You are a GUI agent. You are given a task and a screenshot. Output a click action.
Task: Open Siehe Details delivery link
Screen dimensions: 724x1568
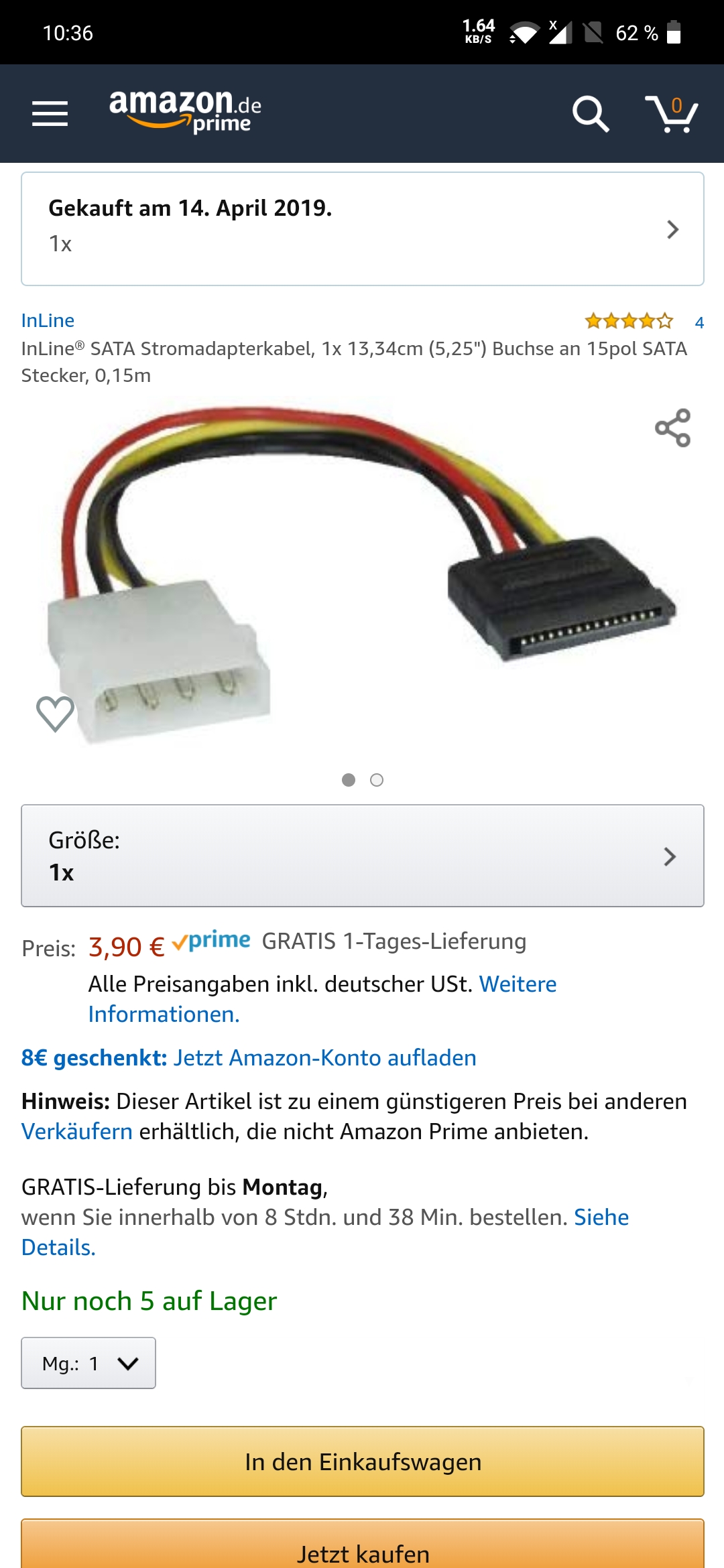(x=325, y=1232)
